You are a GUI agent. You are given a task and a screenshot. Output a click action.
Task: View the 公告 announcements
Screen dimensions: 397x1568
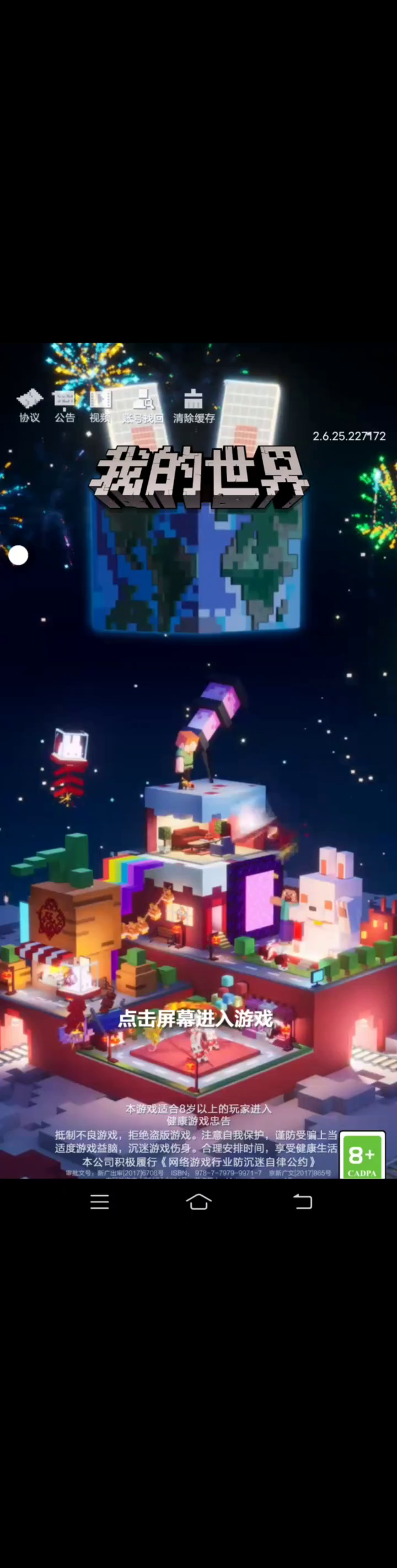click(x=65, y=405)
